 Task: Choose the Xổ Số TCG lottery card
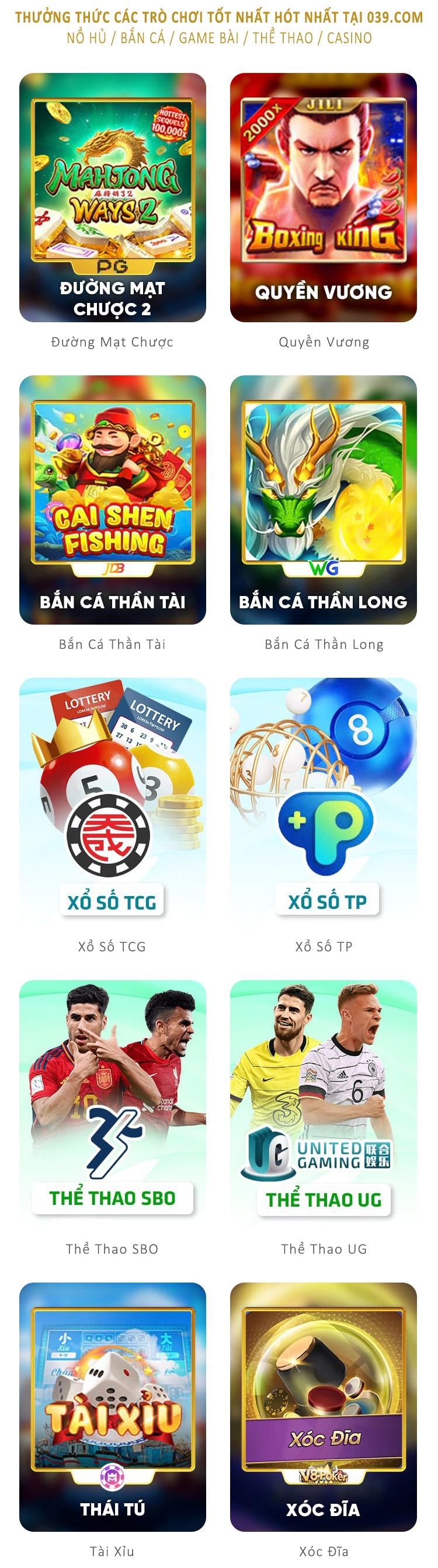pos(112,800)
